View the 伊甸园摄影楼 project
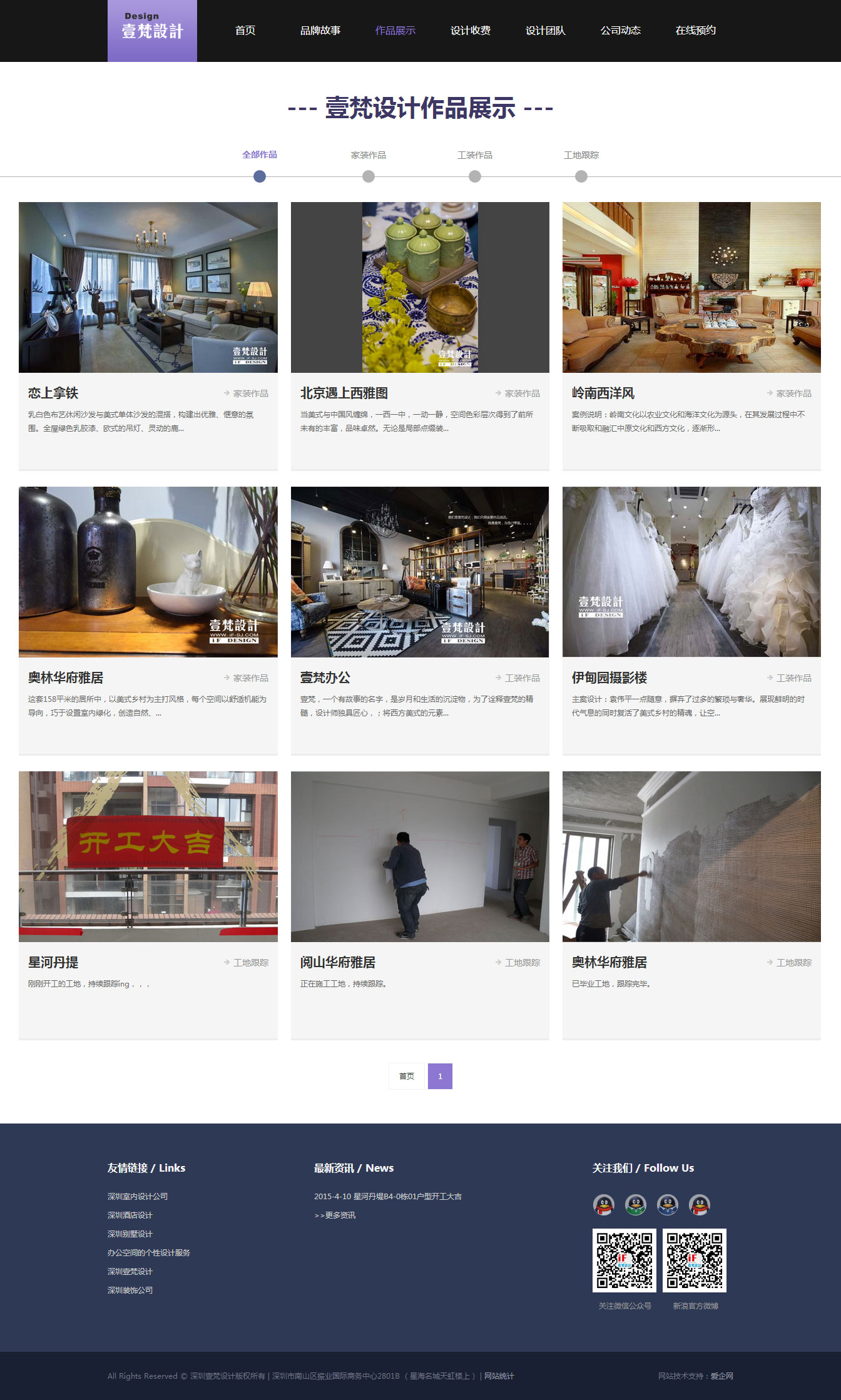The image size is (841, 1400). pos(609,677)
